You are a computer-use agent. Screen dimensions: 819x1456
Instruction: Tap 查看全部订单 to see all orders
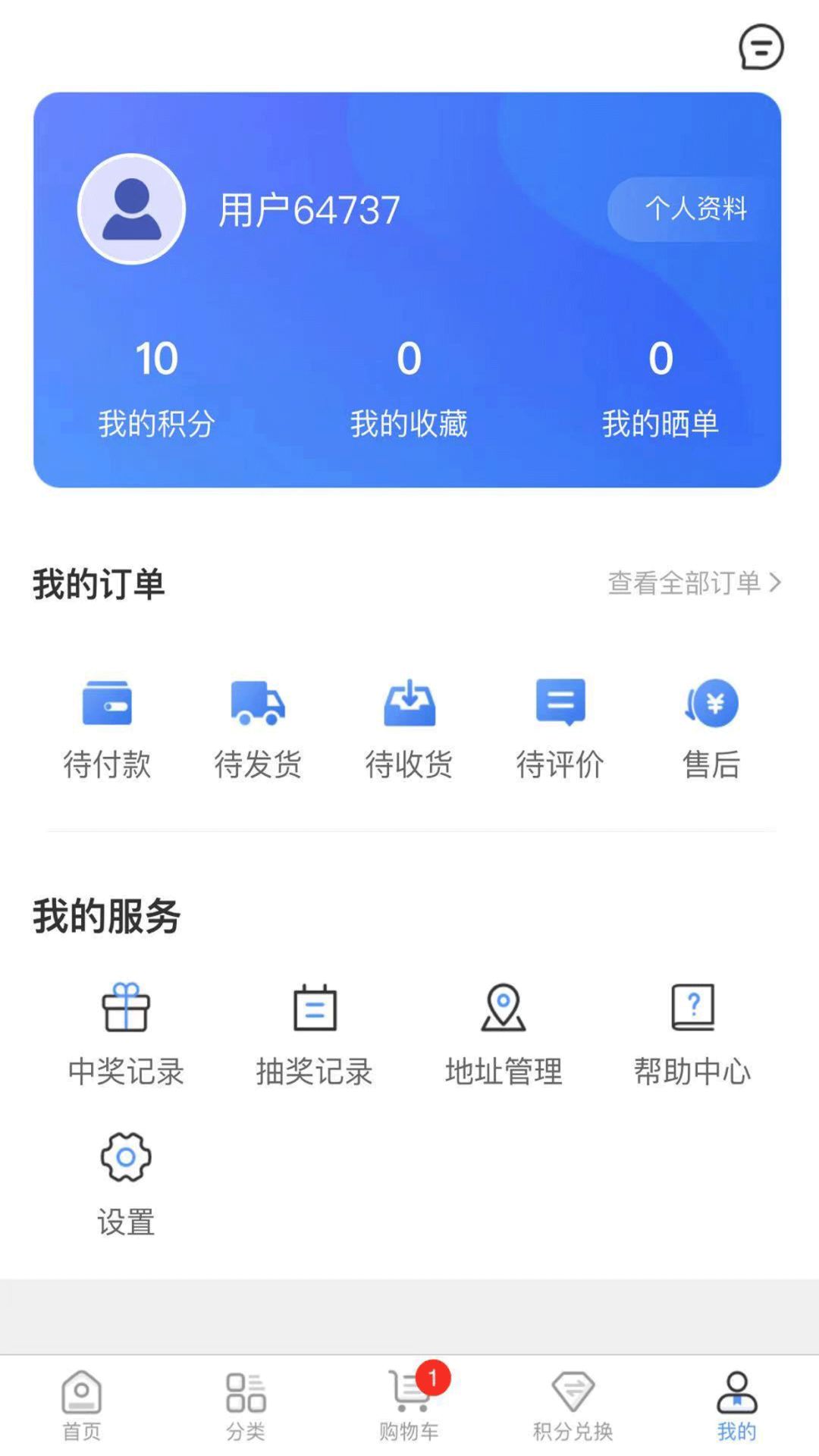[x=693, y=582]
